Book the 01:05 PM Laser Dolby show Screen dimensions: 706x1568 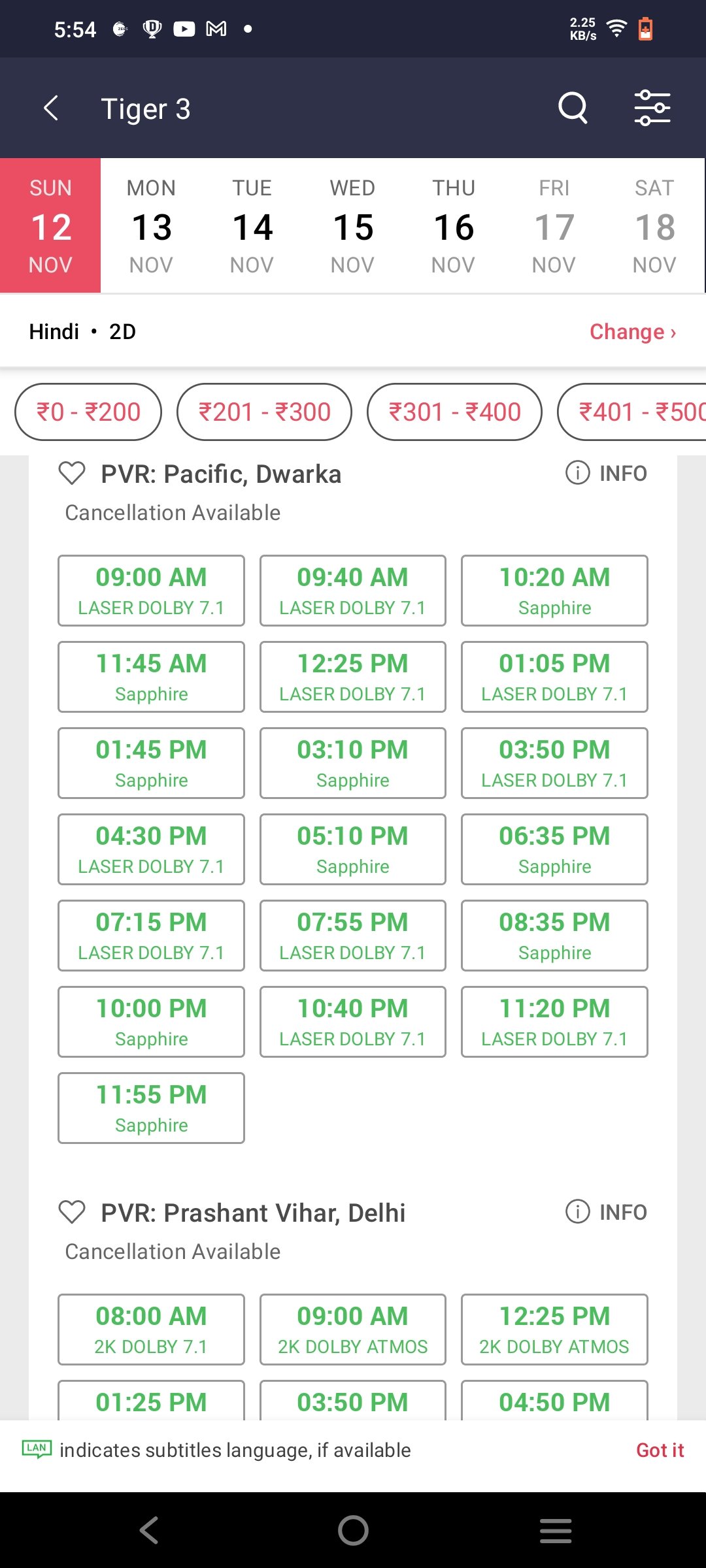pos(554,677)
